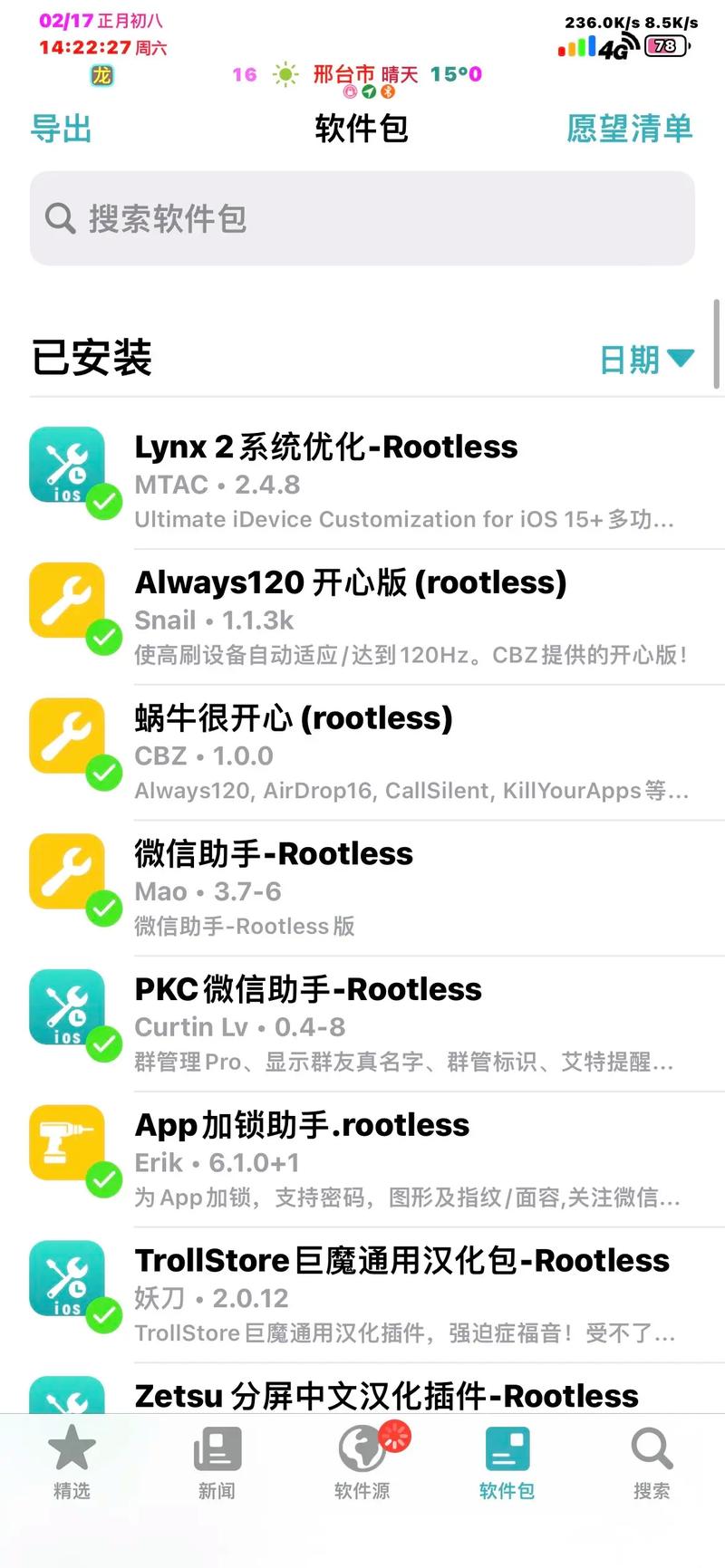
Task: Tap the sort arrow next to 日期
Action: [x=680, y=359]
